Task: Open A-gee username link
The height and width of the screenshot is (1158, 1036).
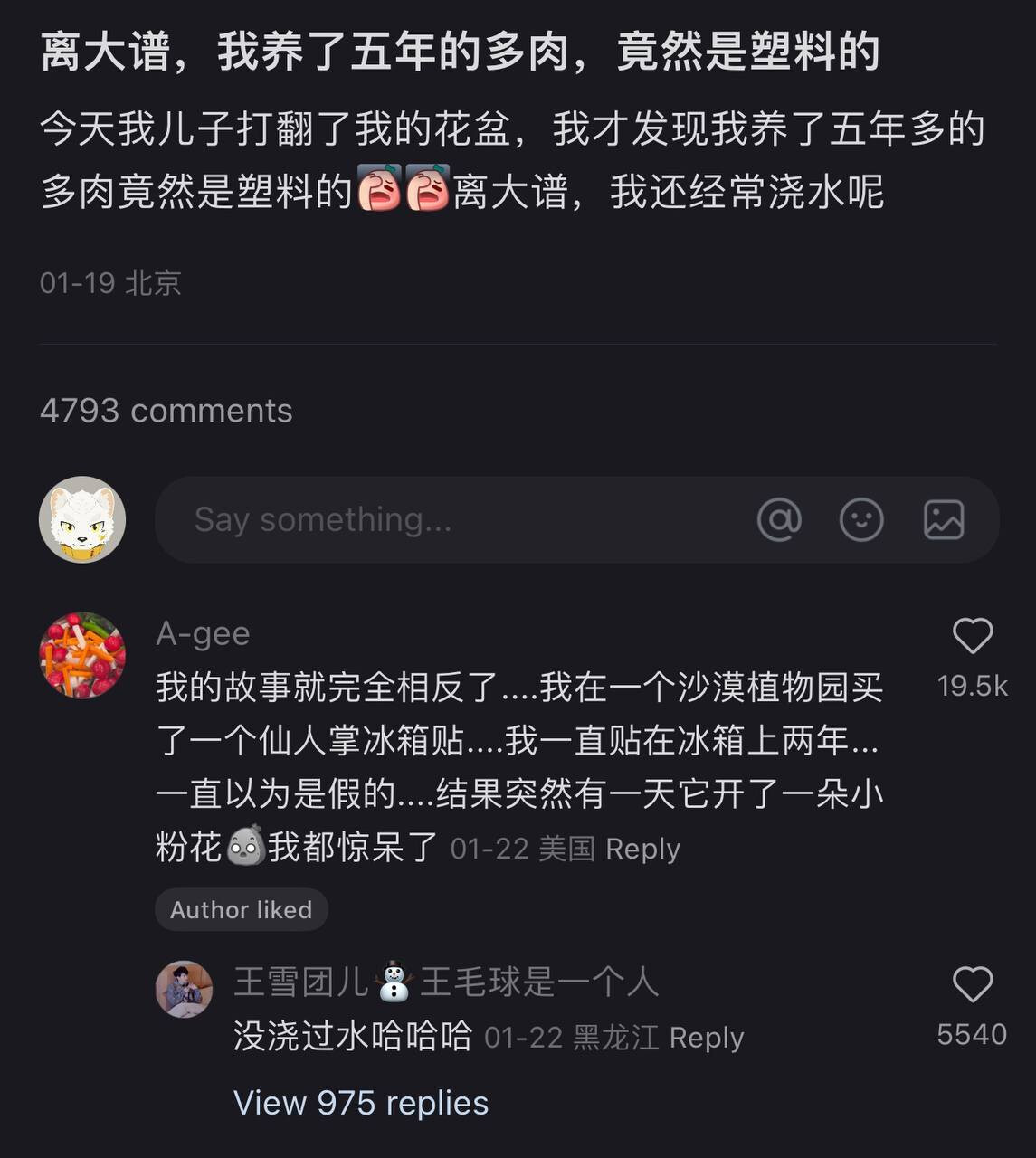Action: [203, 634]
